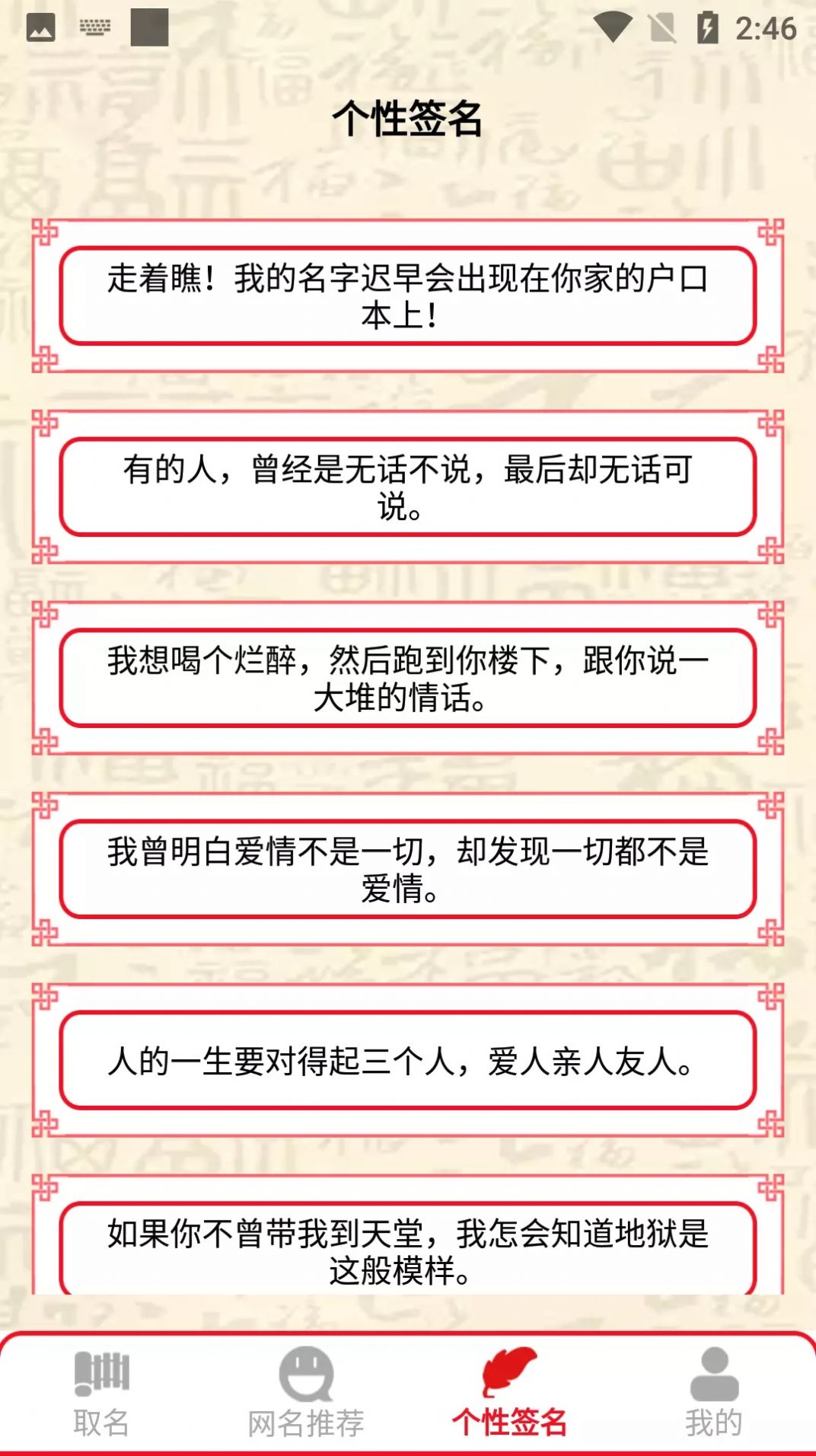
Task: Select the signature about 户口本
Action: (x=408, y=295)
